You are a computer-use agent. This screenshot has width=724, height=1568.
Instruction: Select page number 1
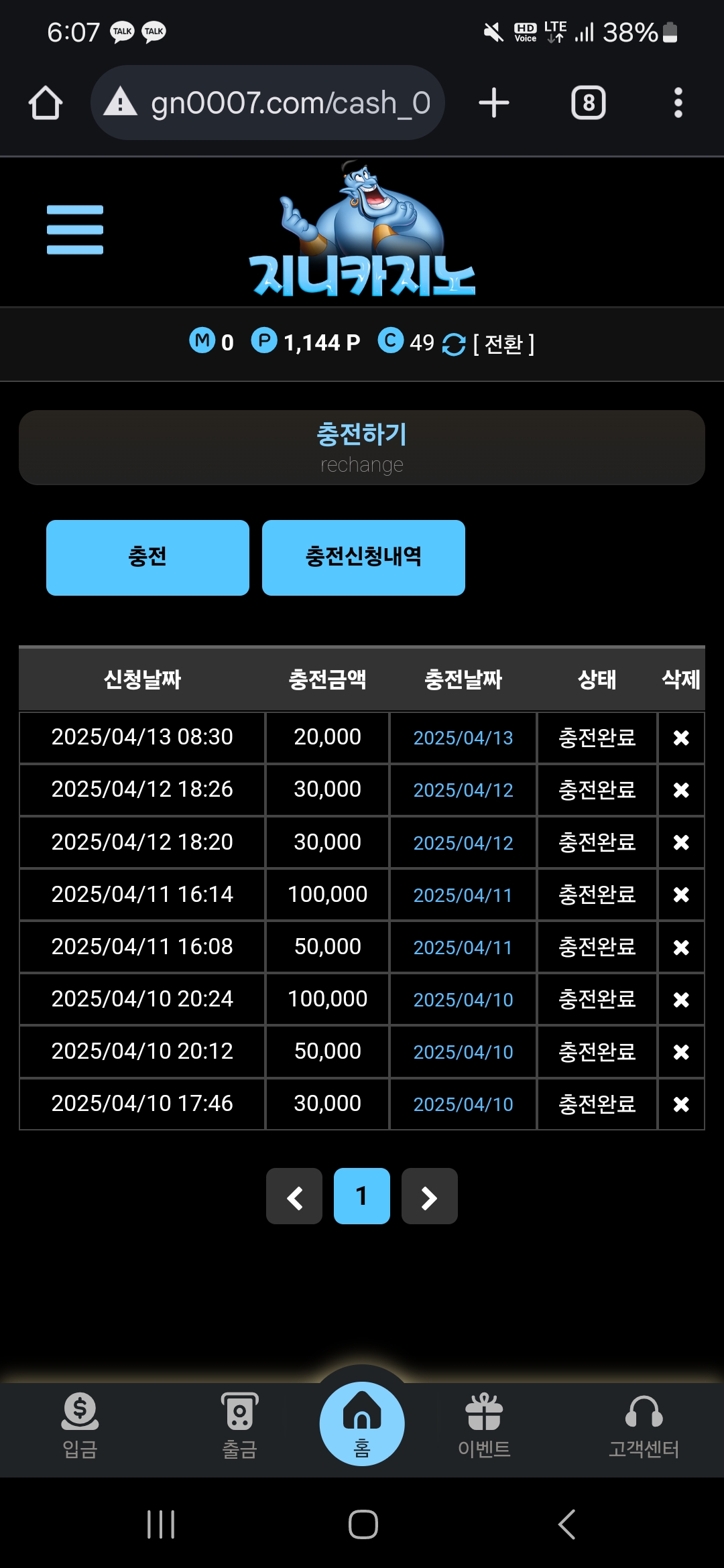click(x=362, y=1196)
